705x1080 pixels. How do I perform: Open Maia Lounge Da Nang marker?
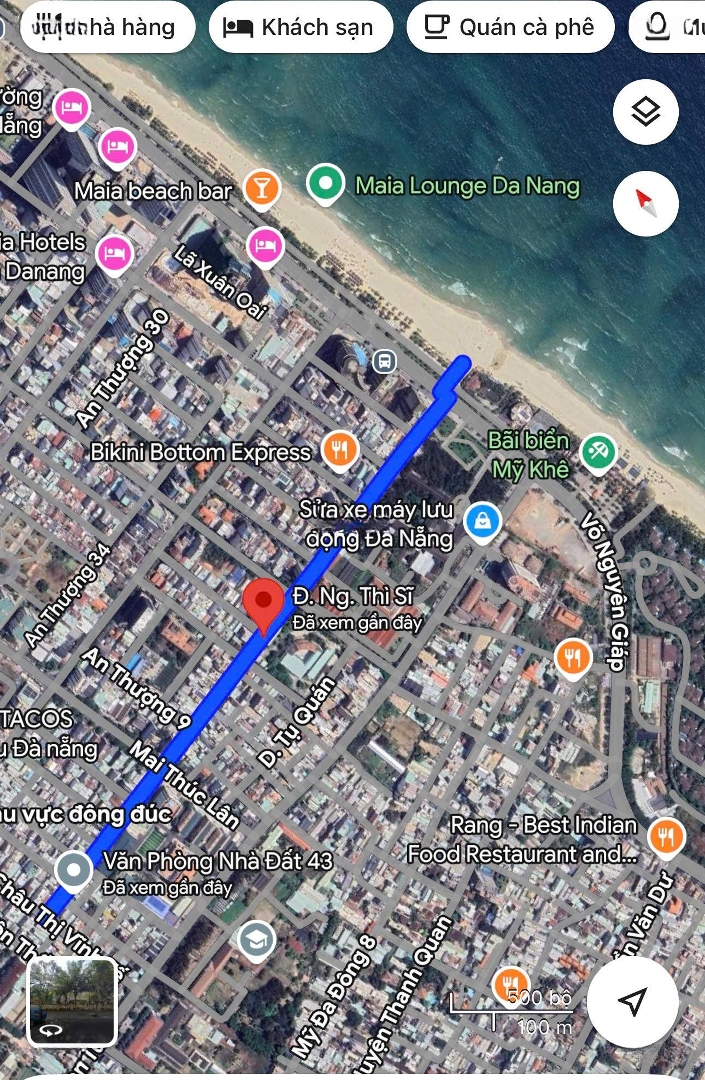pyautogui.click(x=325, y=185)
